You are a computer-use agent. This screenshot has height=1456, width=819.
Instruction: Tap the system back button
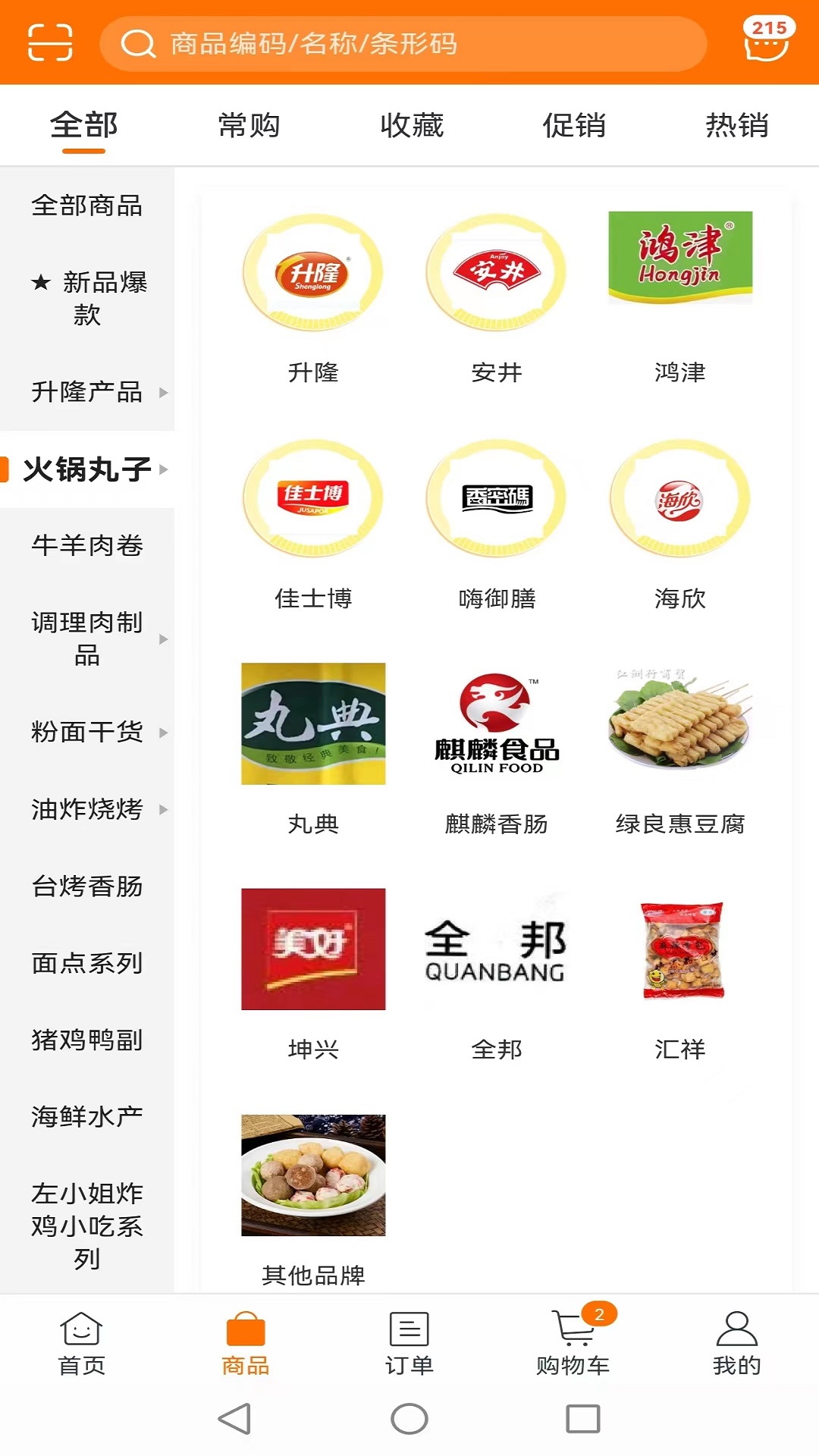[235, 1419]
